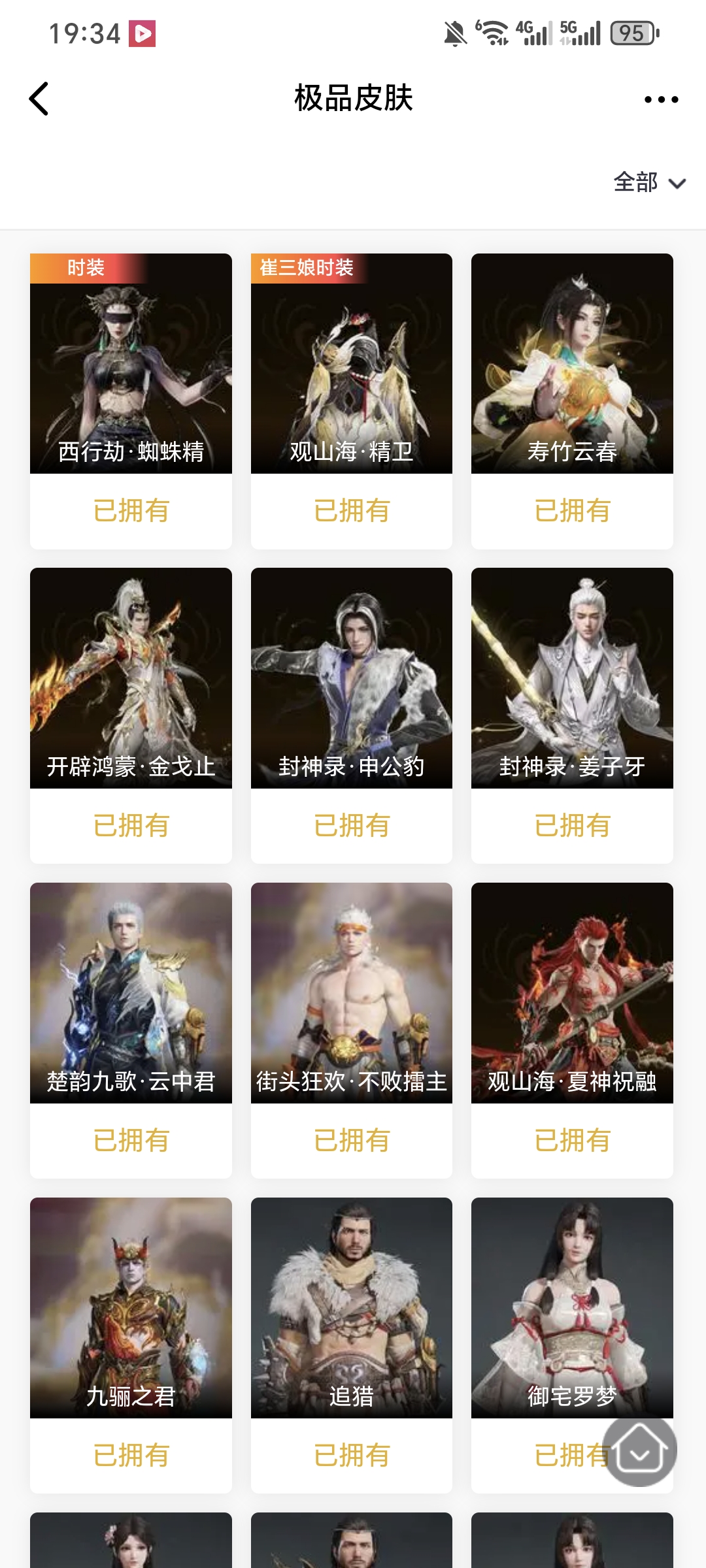Go back from the 极品皮肤 page
Screen dimensions: 706x1568
click(x=39, y=99)
